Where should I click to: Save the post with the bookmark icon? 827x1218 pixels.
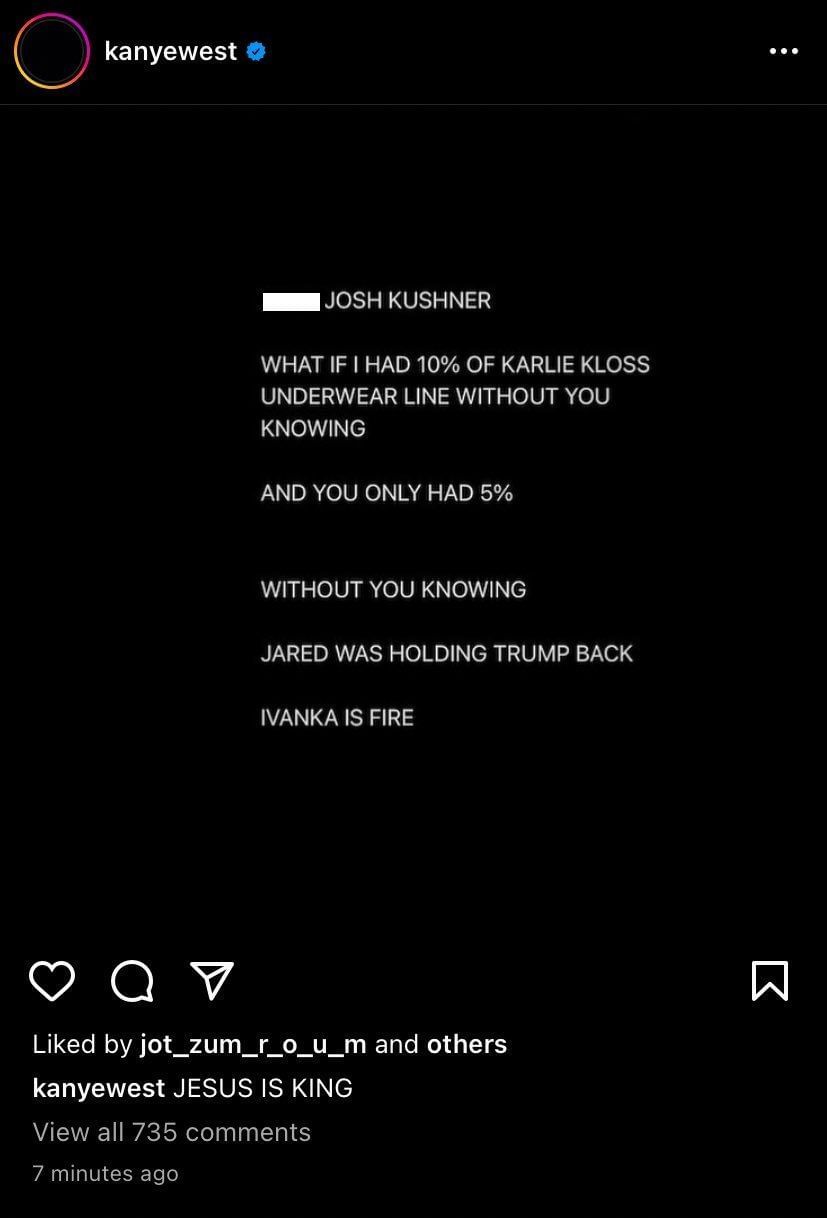click(x=769, y=981)
